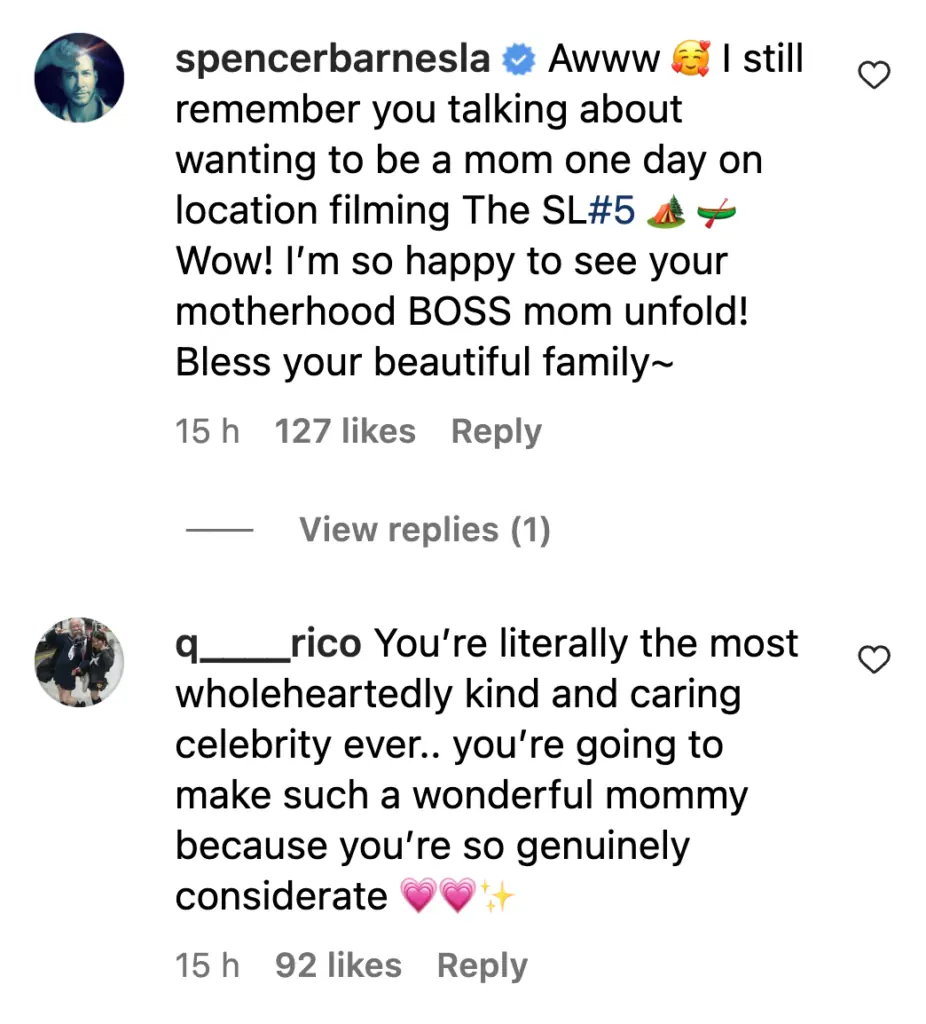Viewport: 926px width, 1024px height.
Task: Like spencerbarnesla's comment
Action: point(875,75)
